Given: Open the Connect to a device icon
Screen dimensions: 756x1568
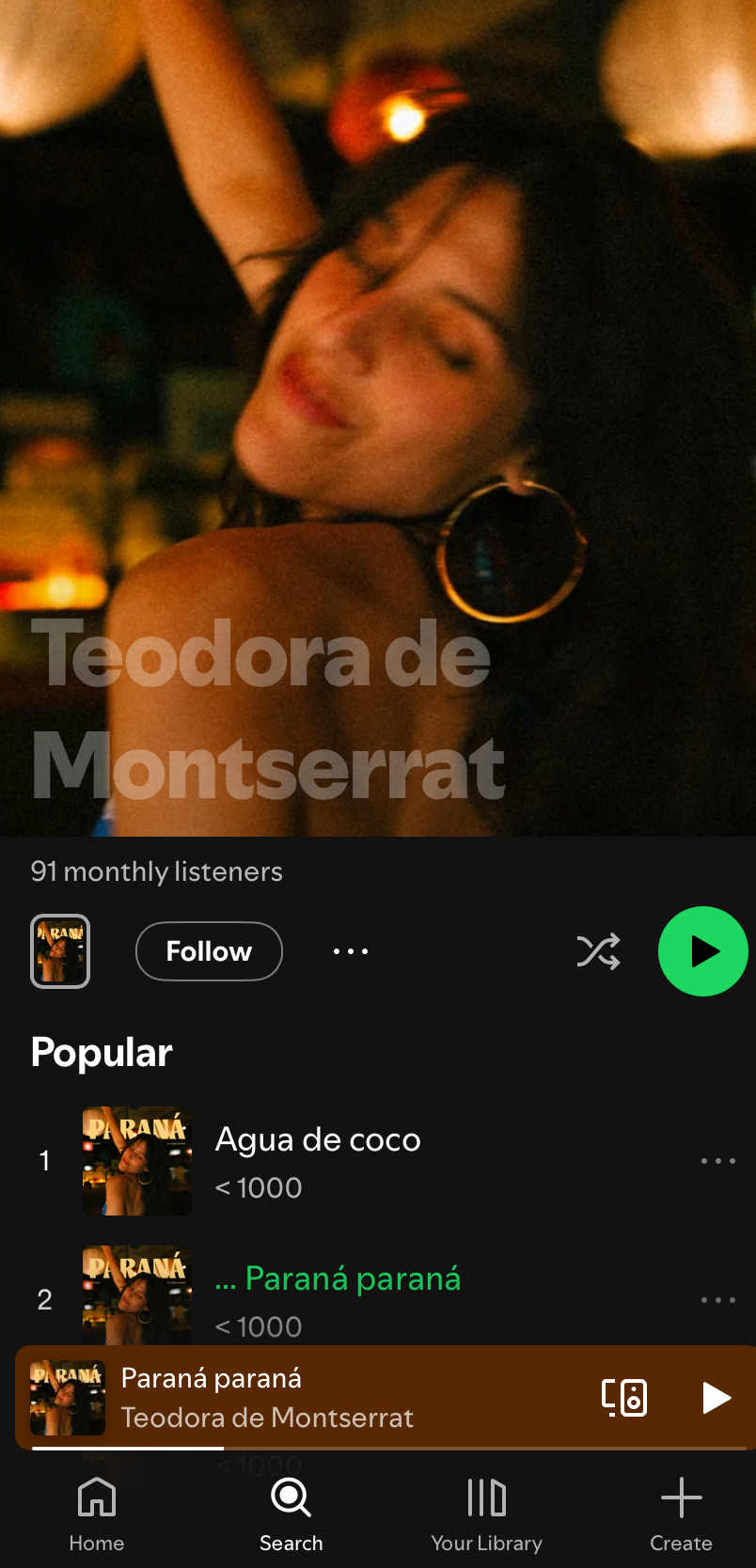Looking at the screenshot, I should 624,1397.
